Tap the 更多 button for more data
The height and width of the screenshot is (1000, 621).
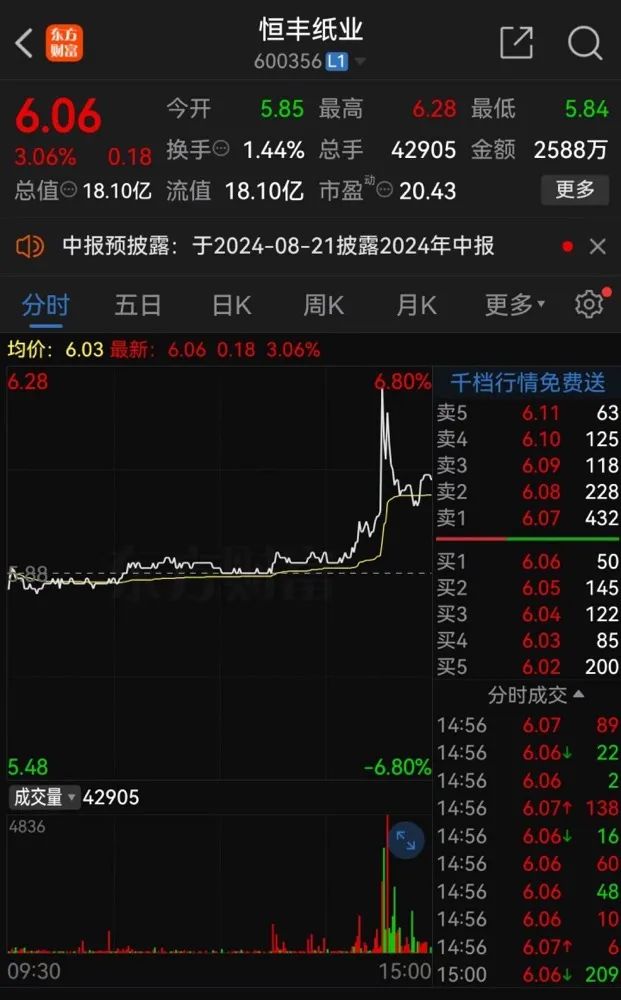click(x=575, y=189)
